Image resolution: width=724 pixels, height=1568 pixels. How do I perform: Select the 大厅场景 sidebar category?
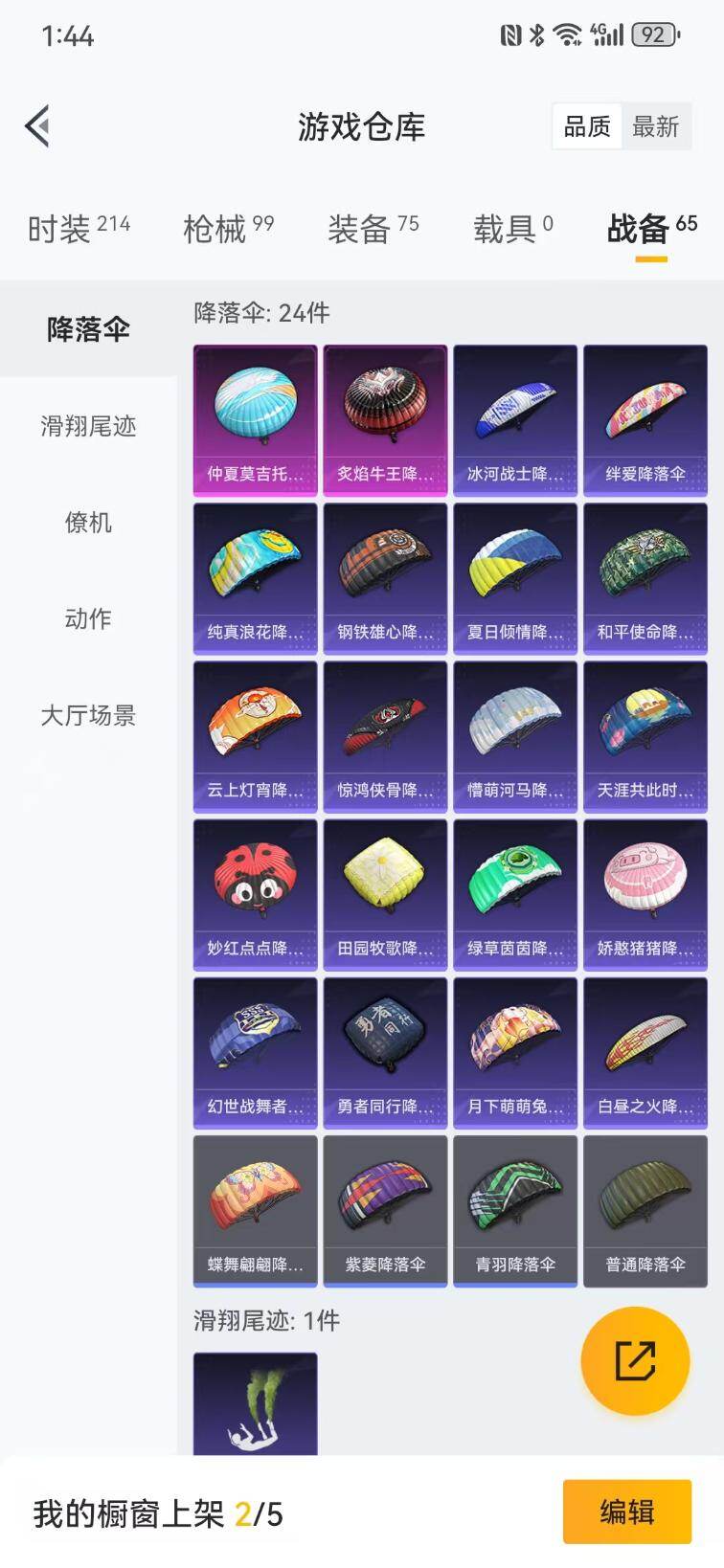pos(86,715)
